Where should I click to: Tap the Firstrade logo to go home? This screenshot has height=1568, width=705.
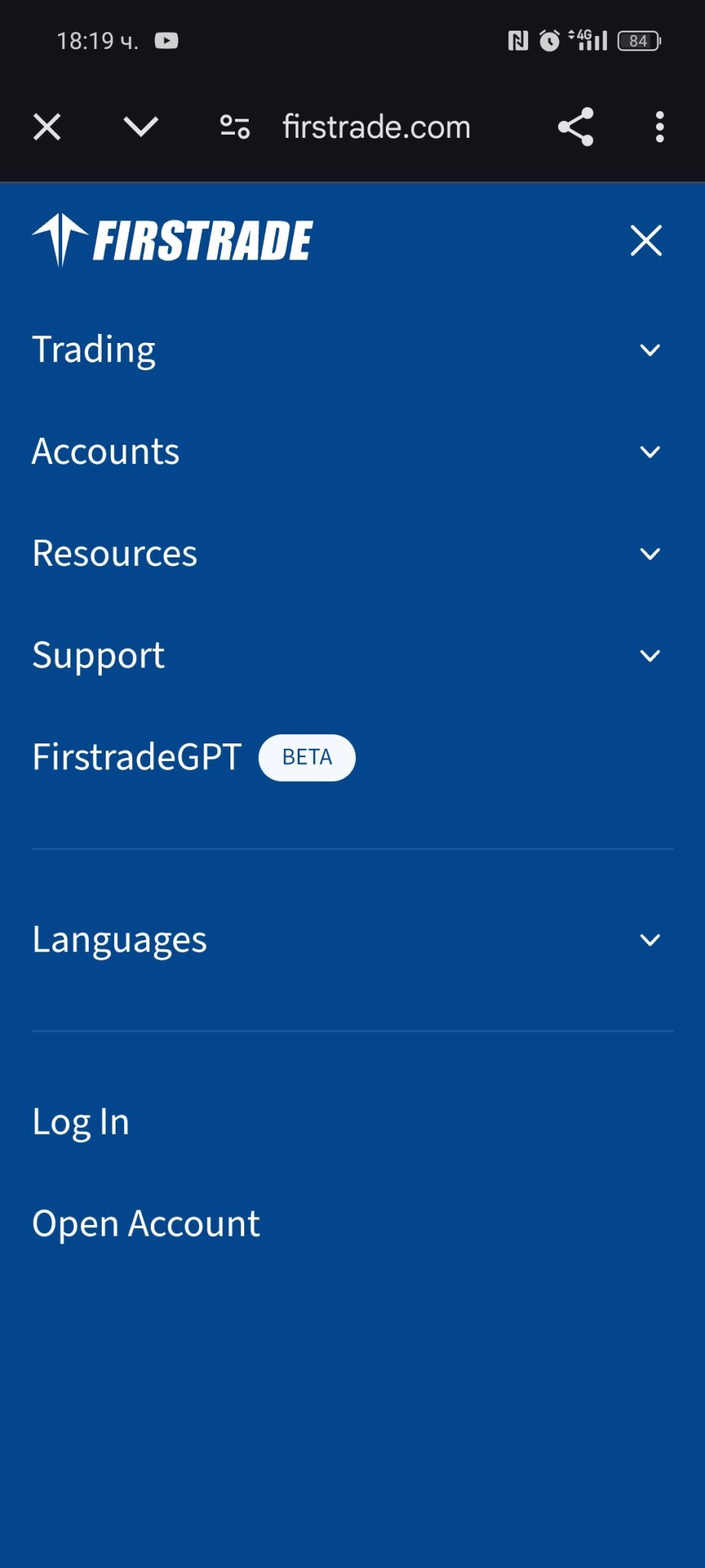coord(172,240)
